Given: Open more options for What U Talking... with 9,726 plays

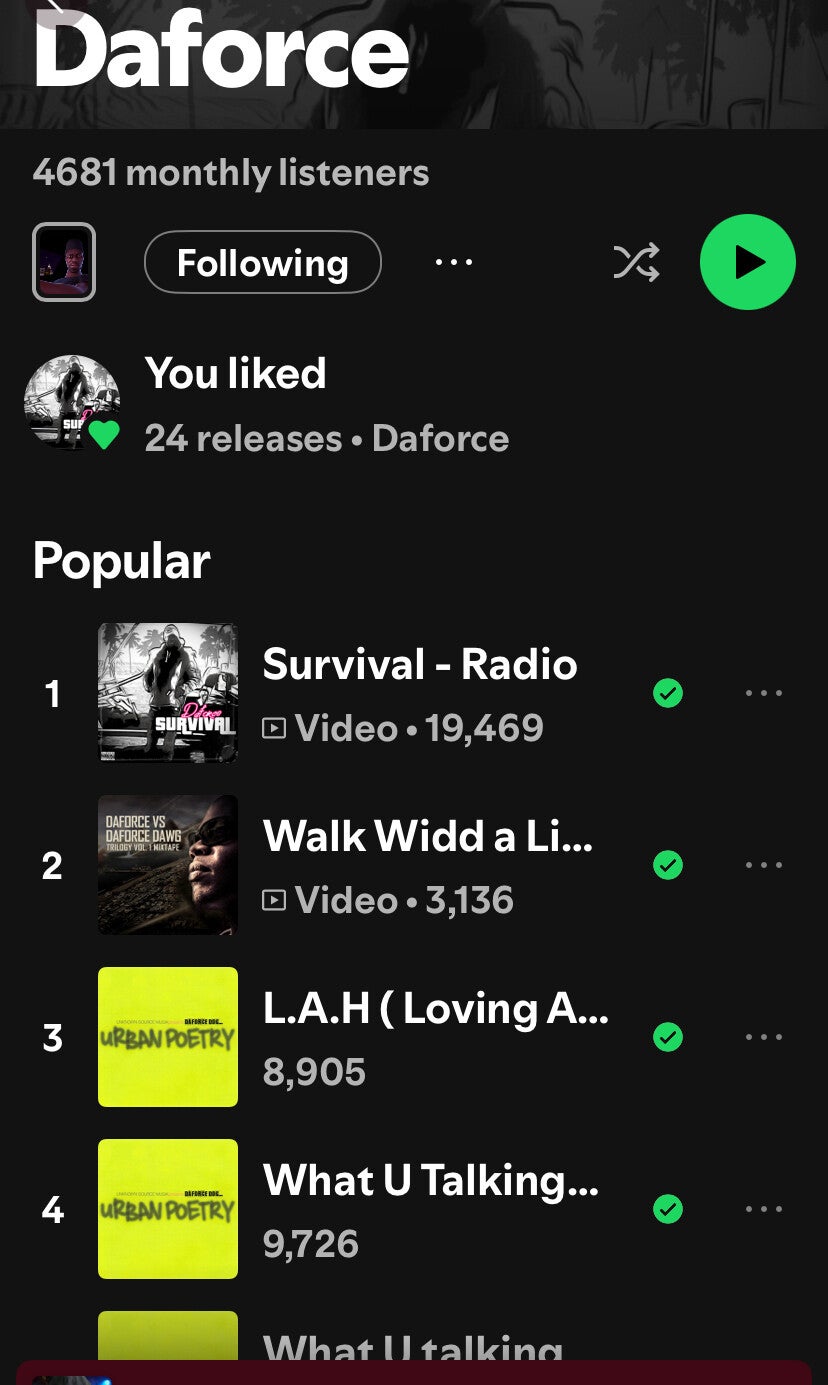Looking at the screenshot, I should coord(764,1209).
